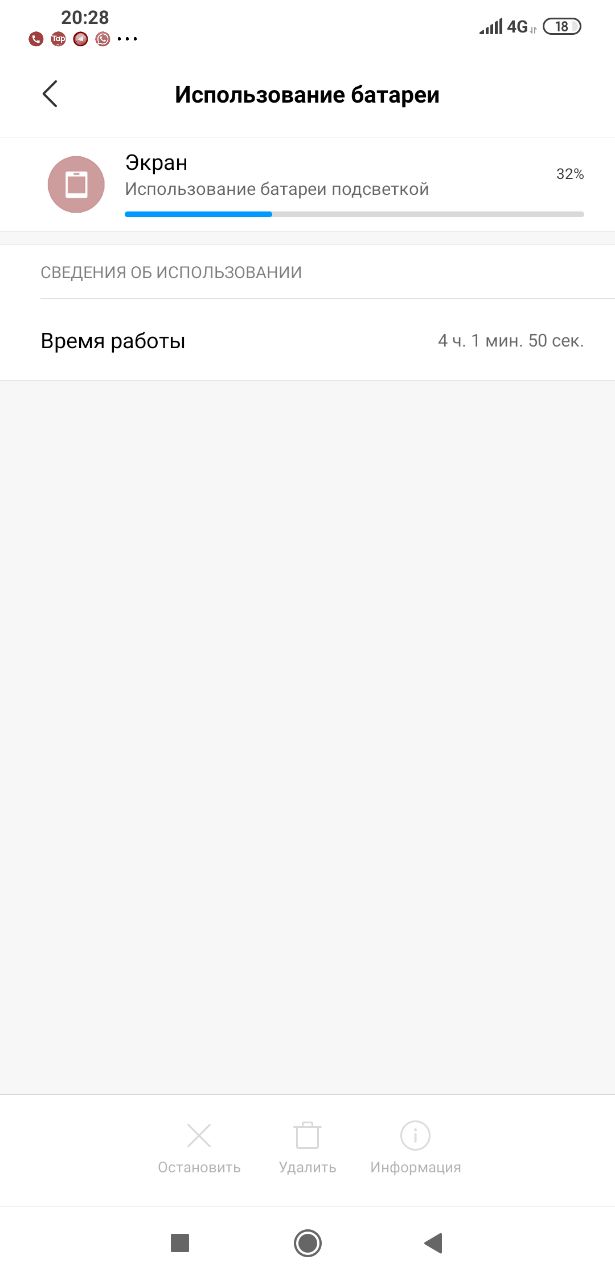Go back from Использование батареи screen

pos(50,94)
